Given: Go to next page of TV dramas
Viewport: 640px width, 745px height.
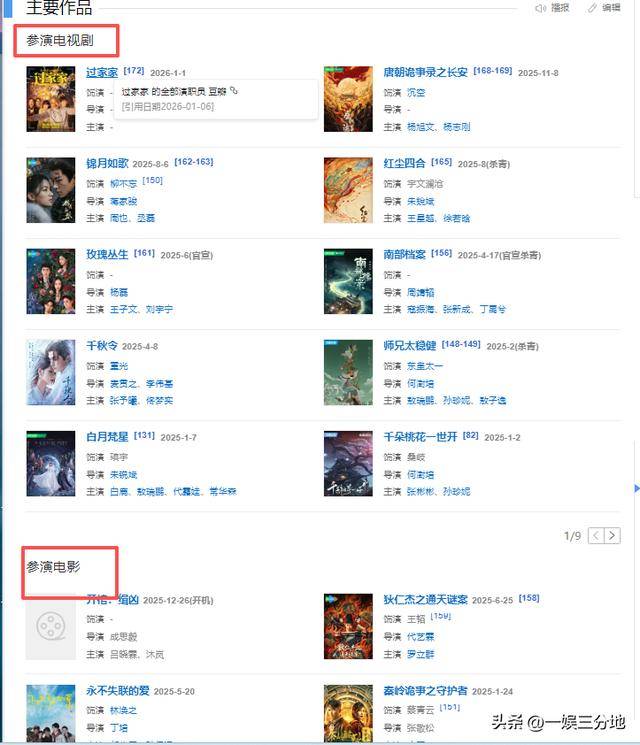Looking at the screenshot, I should click(x=612, y=536).
